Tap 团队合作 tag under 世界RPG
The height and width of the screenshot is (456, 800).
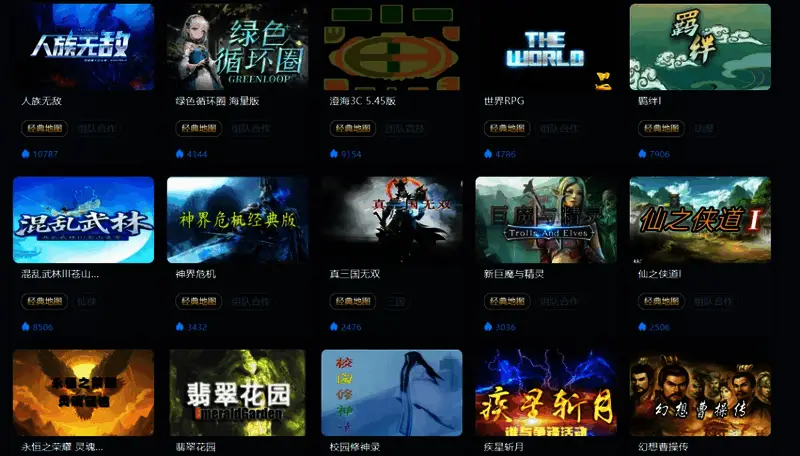[x=559, y=129]
